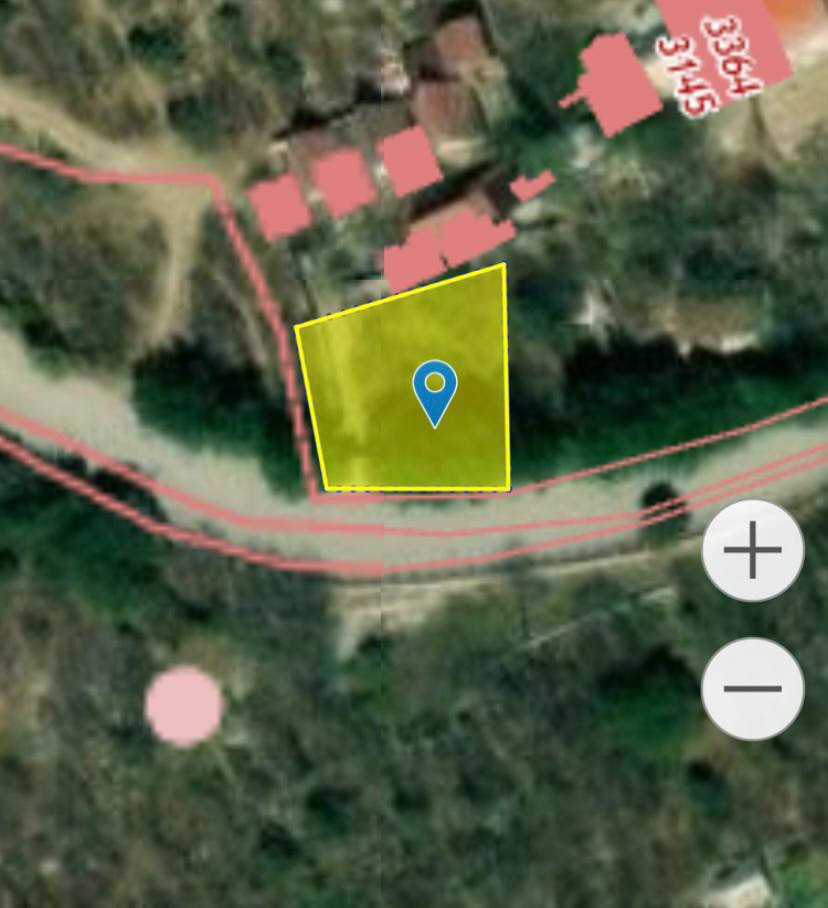Zoom in with the plus button
Image resolution: width=828 pixels, height=908 pixels.
coord(752,551)
